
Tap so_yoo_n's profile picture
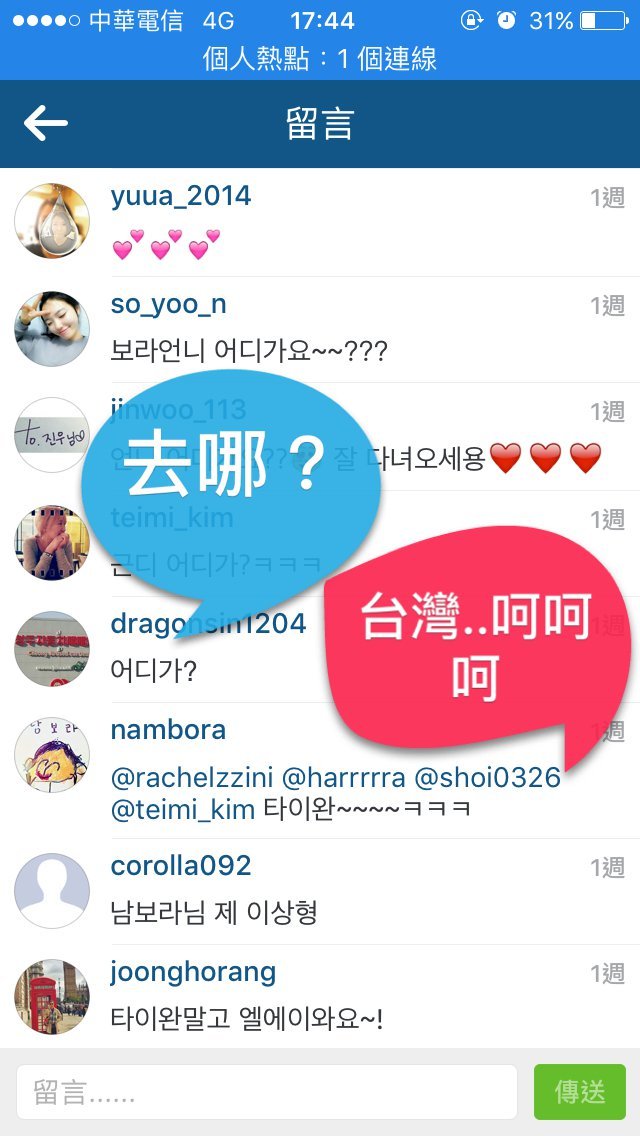coord(52,329)
